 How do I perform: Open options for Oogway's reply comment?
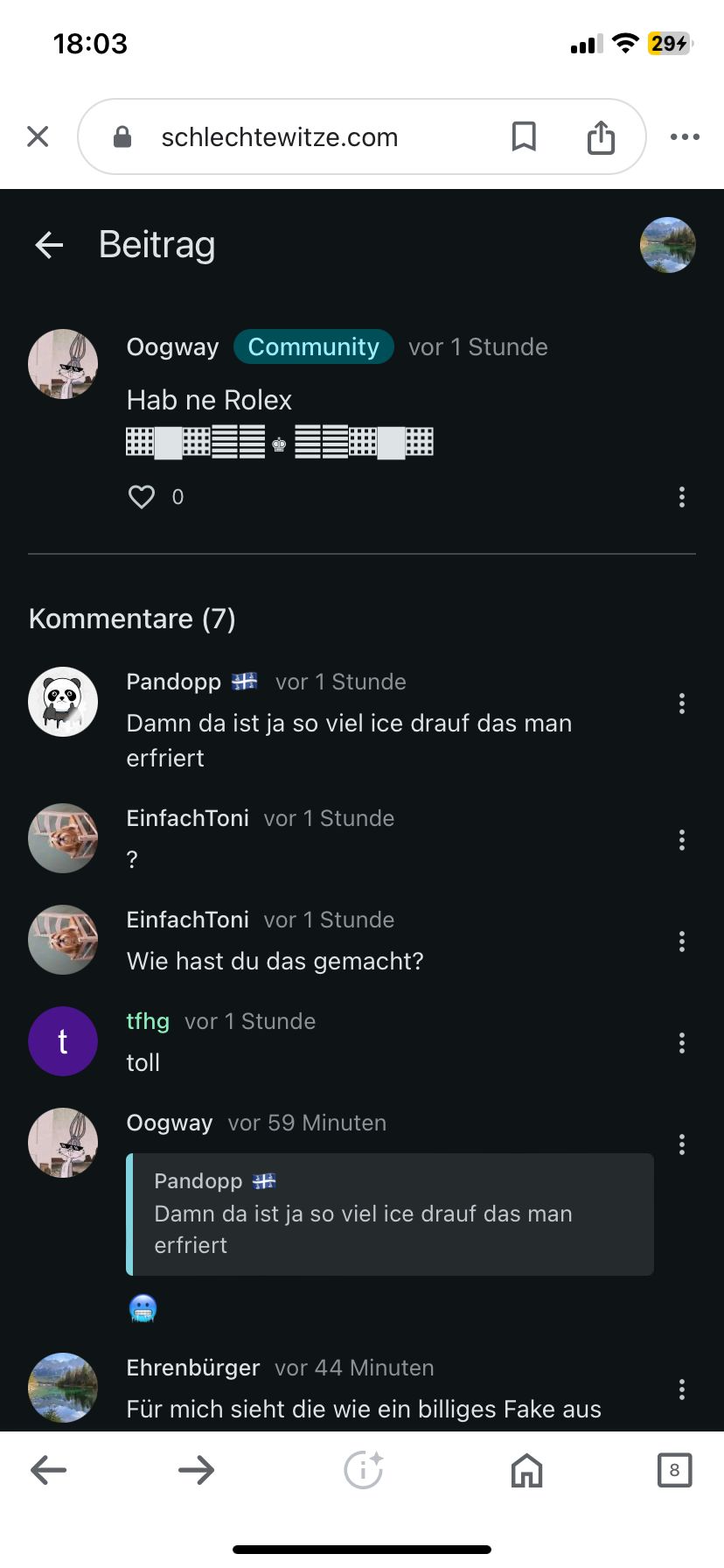pyautogui.click(x=682, y=1144)
